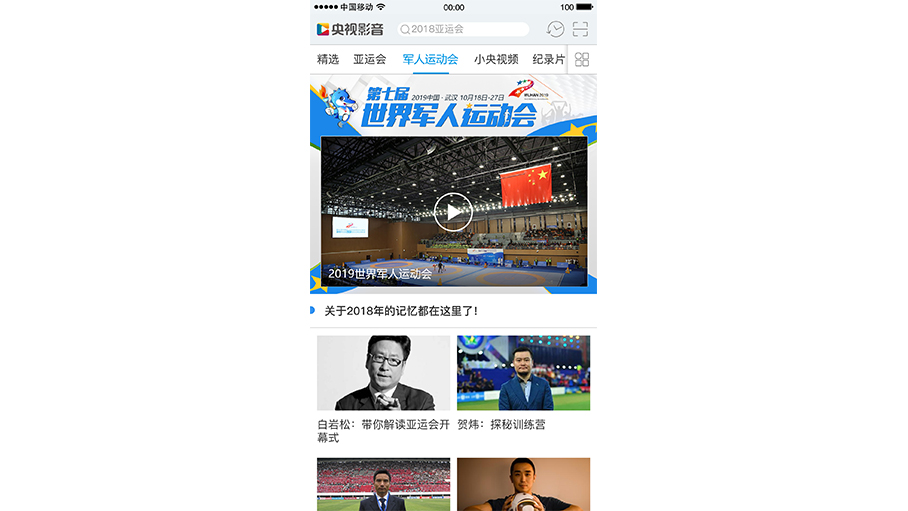Go to the 小央视频 tab
Viewport: 908px width, 511px height.
pos(496,60)
